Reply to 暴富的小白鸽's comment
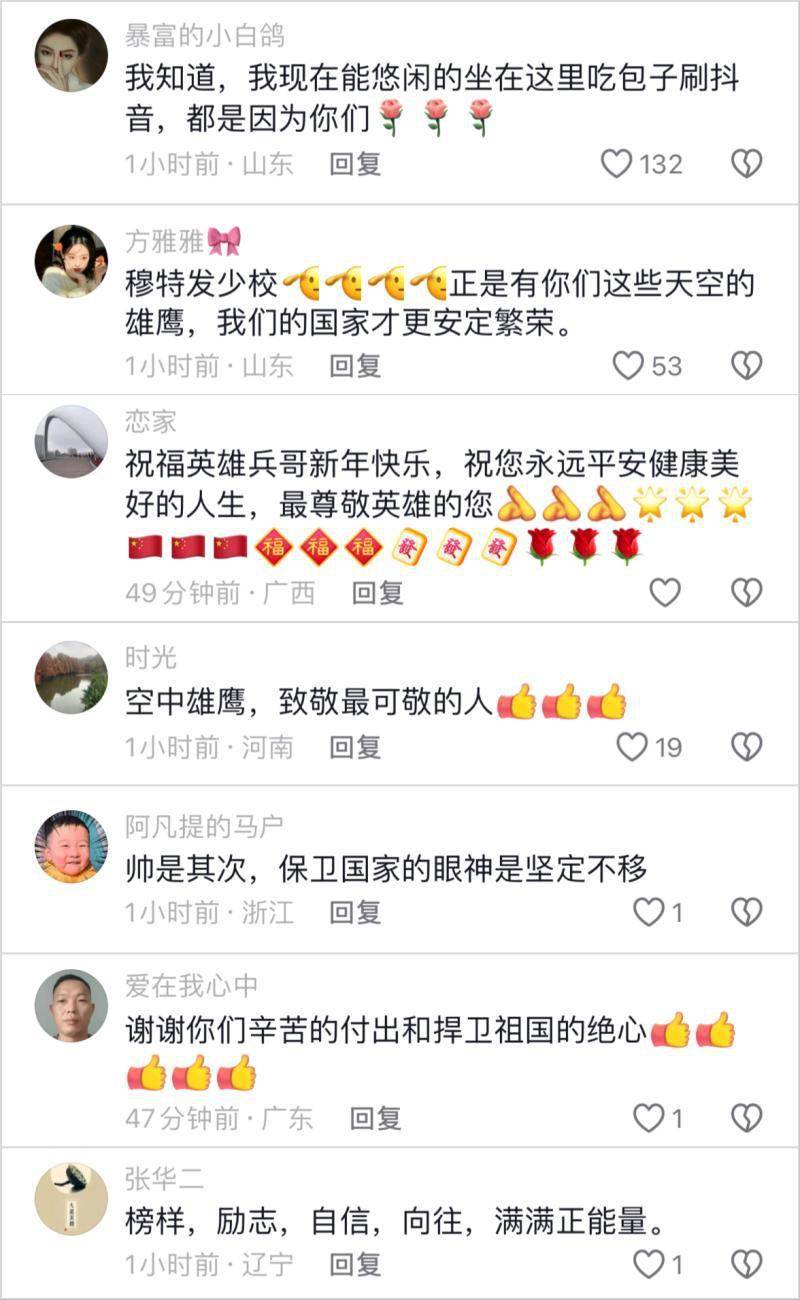800x1300 pixels. point(355,164)
